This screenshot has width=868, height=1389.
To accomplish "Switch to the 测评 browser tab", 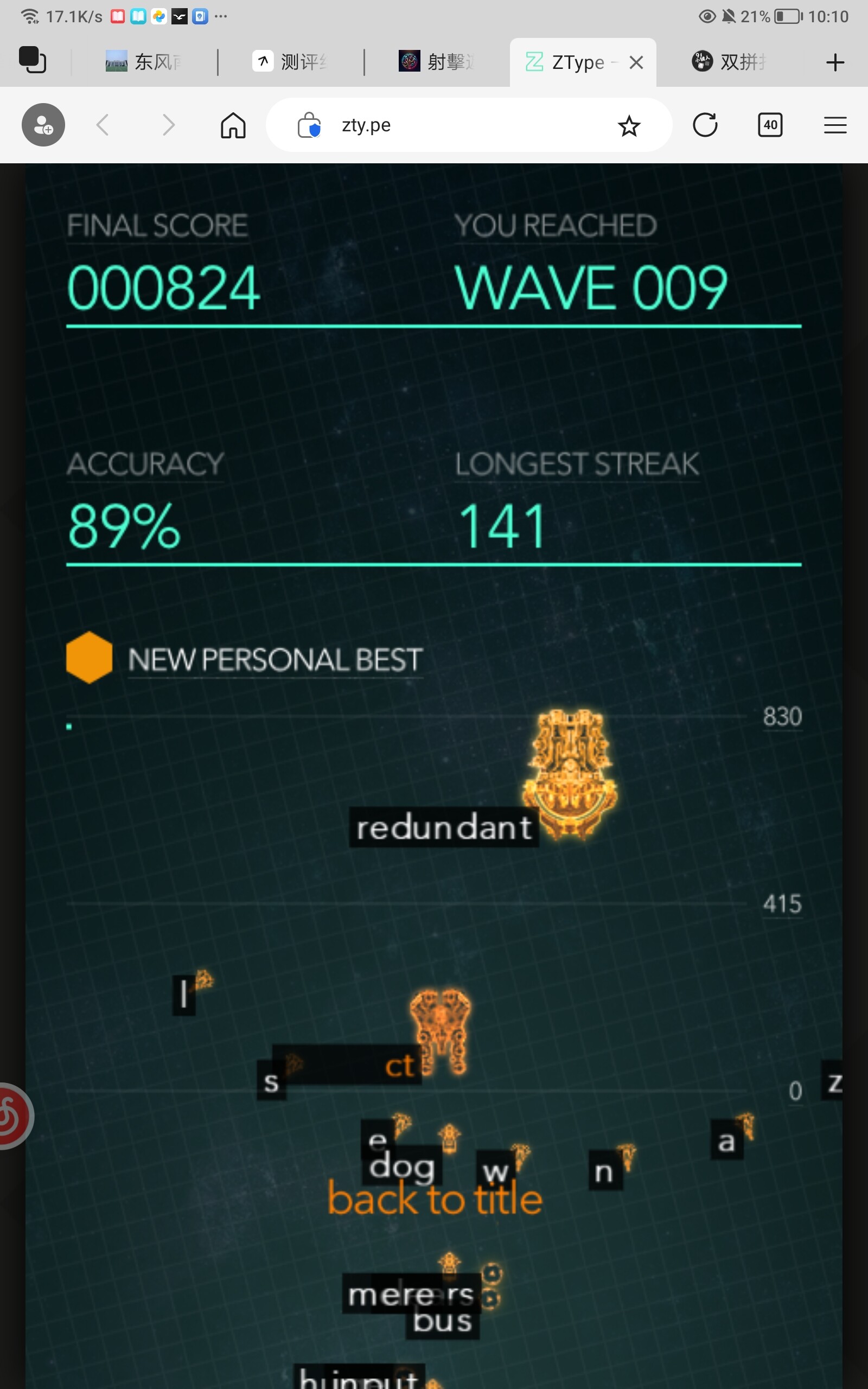I will (x=290, y=61).
